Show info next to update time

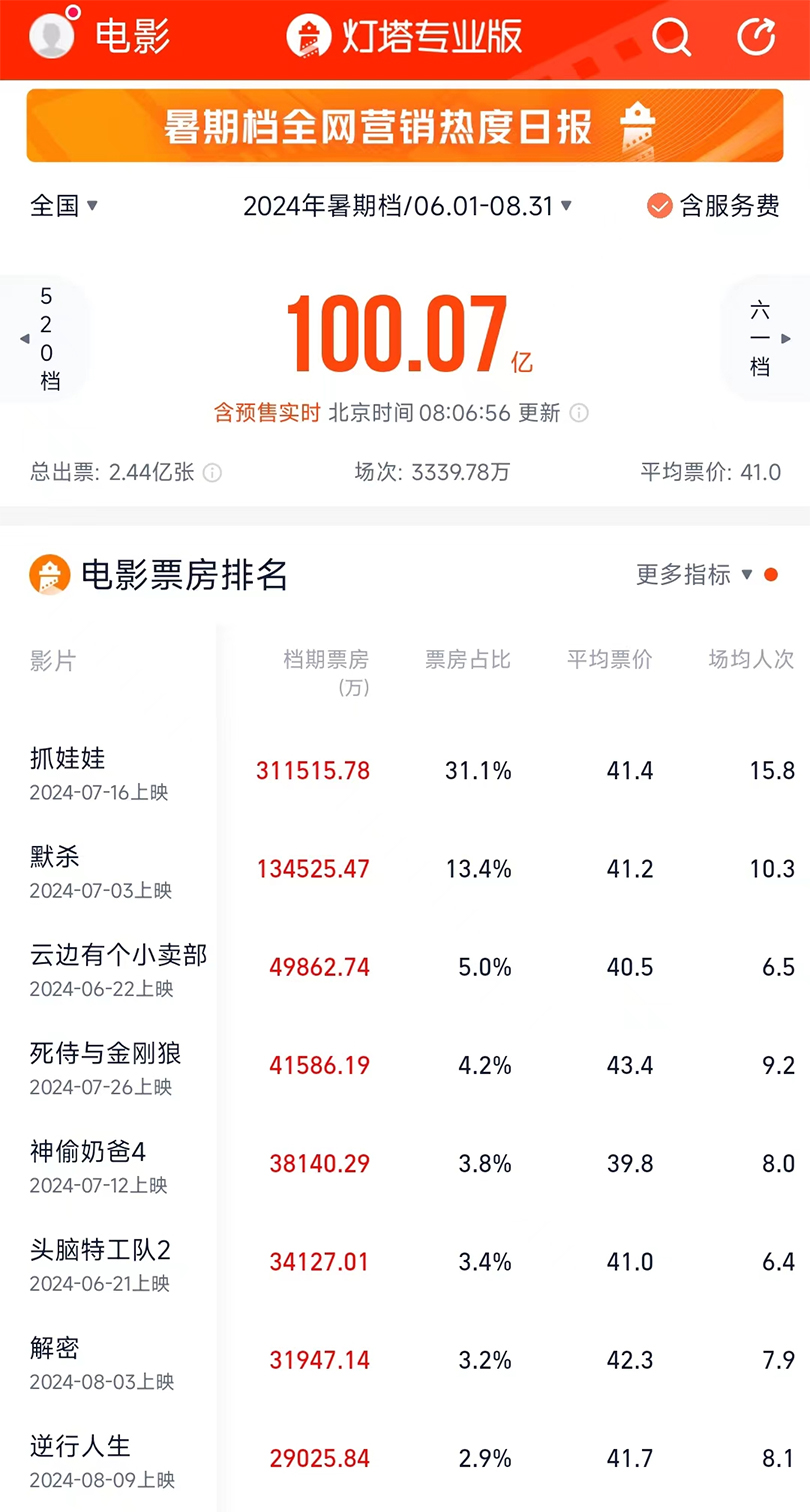pyautogui.click(x=579, y=413)
